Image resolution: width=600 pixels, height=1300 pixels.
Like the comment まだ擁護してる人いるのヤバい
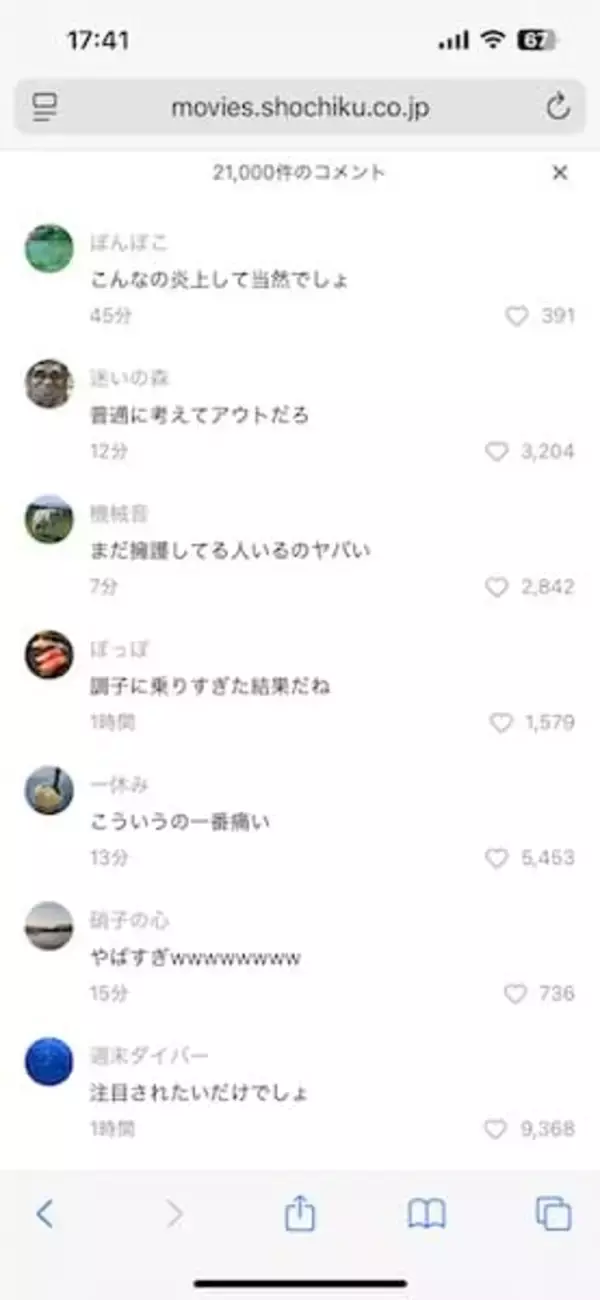pos(497,587)
